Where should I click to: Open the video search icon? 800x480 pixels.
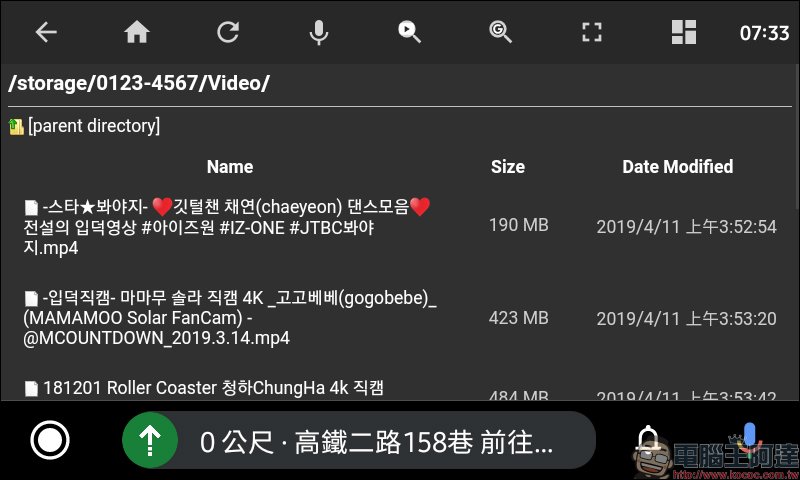click(x=409, y=32)
